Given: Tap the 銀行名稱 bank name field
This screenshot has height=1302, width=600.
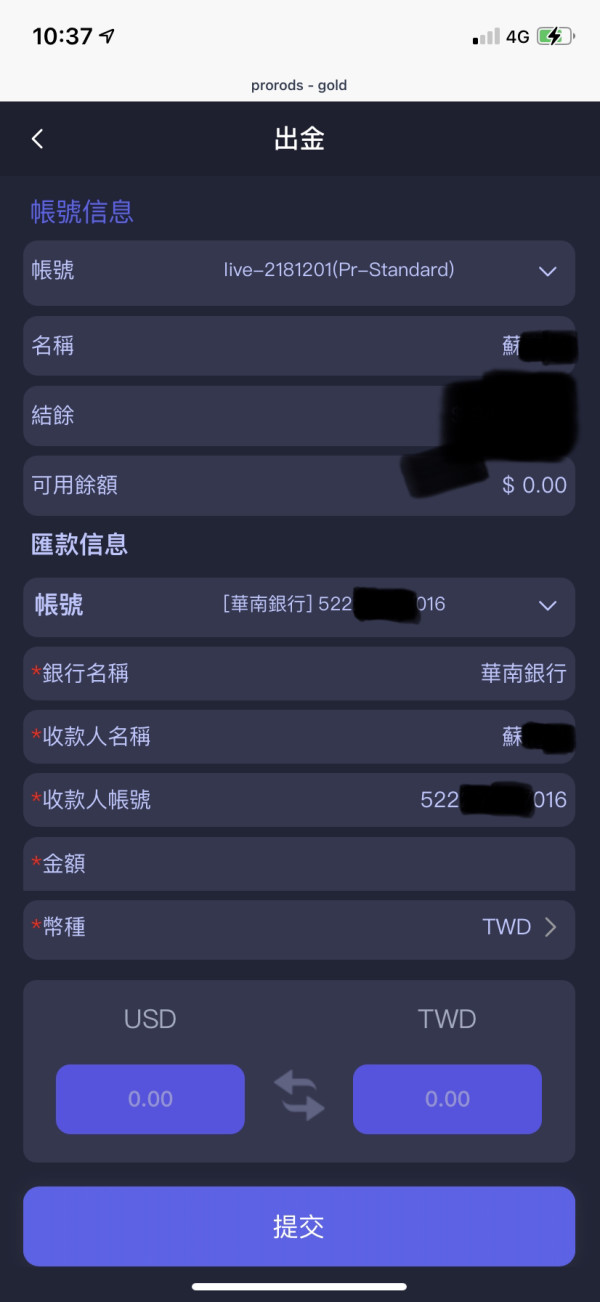Looking at the screenshot, I should [x=299, y=674].
